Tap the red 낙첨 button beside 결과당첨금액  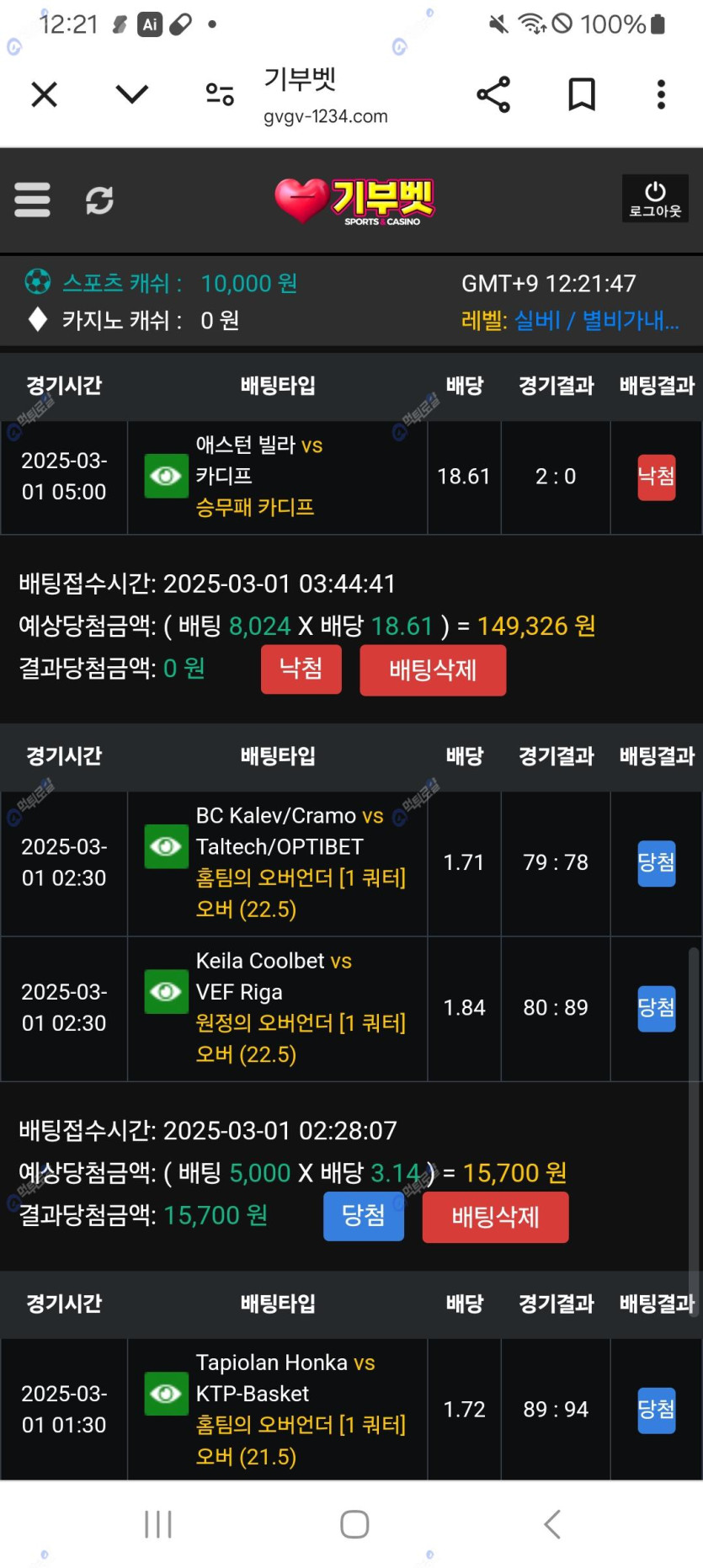301,669
